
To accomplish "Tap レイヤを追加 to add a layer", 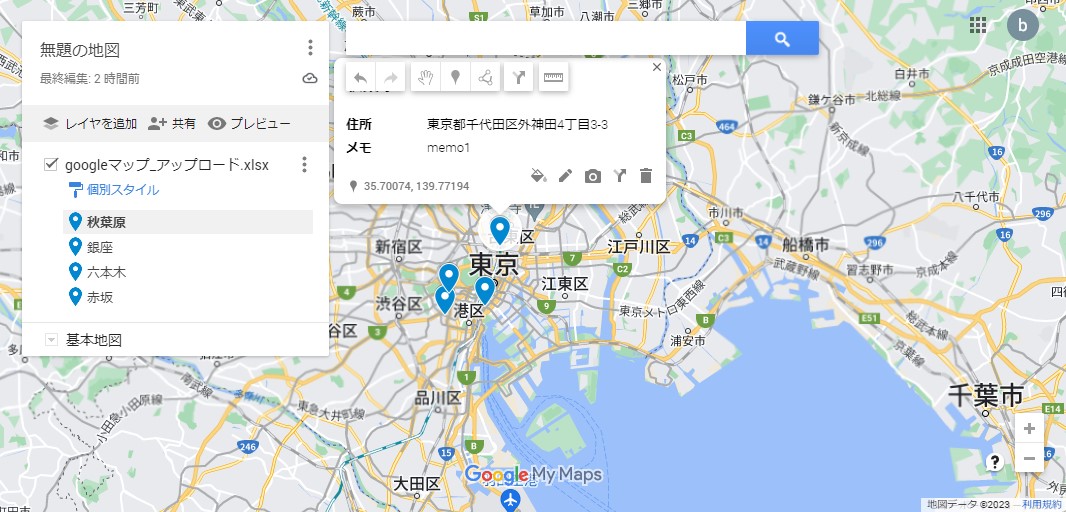I will (90, 124).
